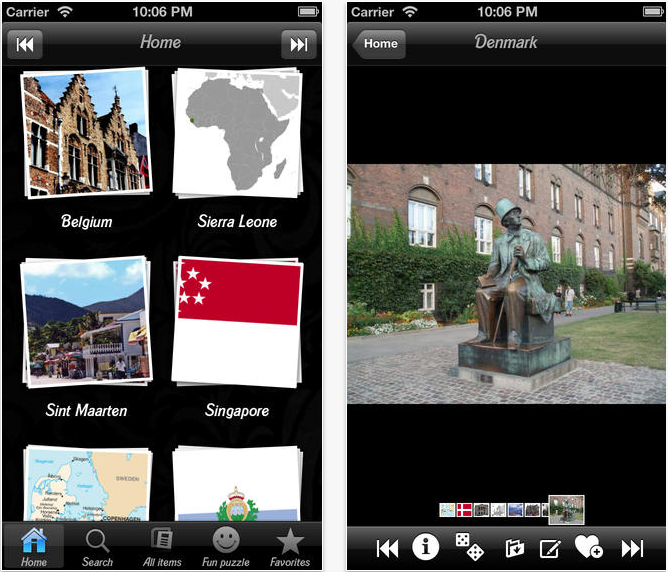Select the Danish flag thumbnail in the strip
The image size is (668, 572).
point(464,510)
